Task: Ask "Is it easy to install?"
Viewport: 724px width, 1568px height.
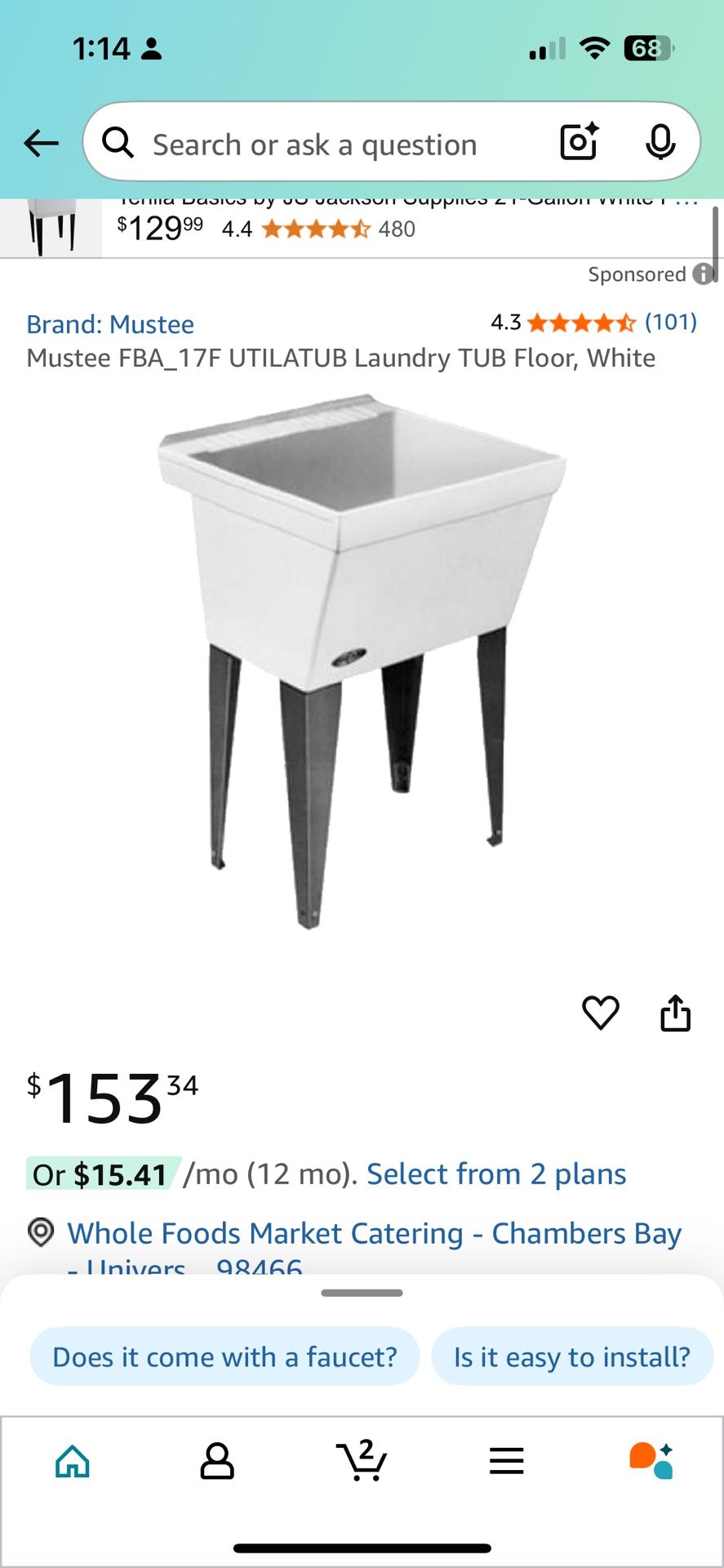Action: point(571,1356)
